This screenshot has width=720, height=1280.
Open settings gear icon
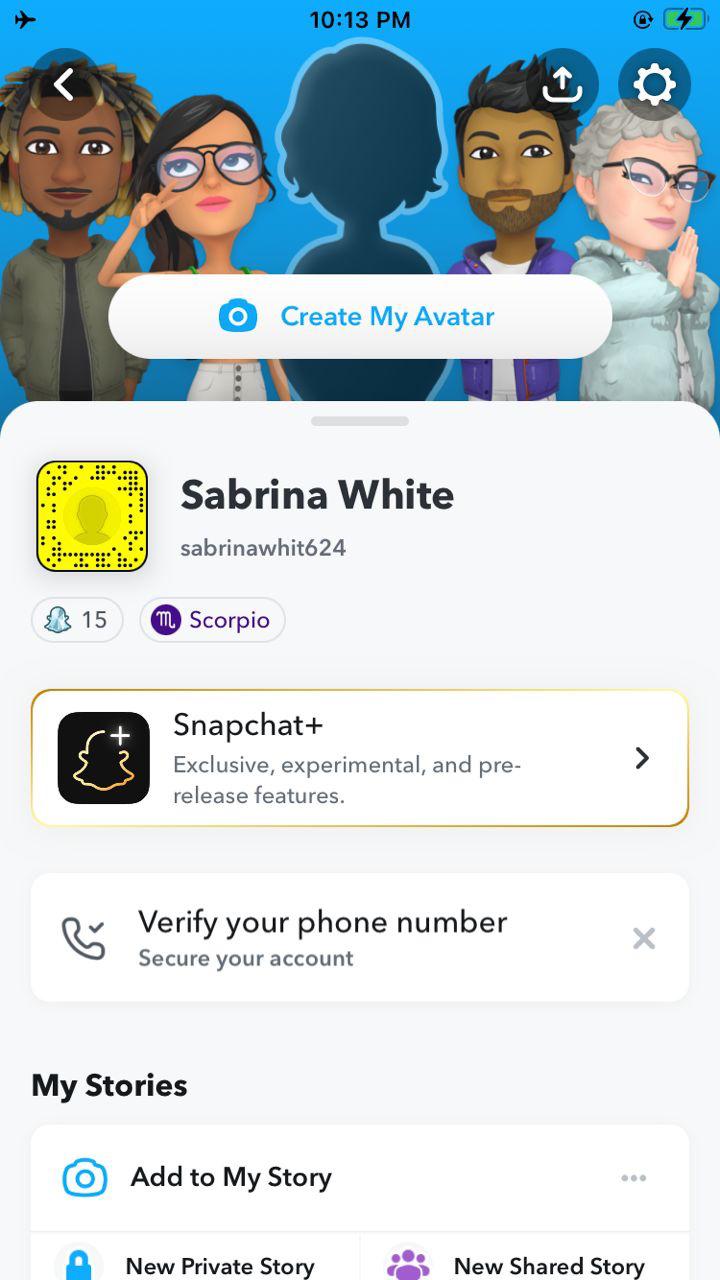654,85
